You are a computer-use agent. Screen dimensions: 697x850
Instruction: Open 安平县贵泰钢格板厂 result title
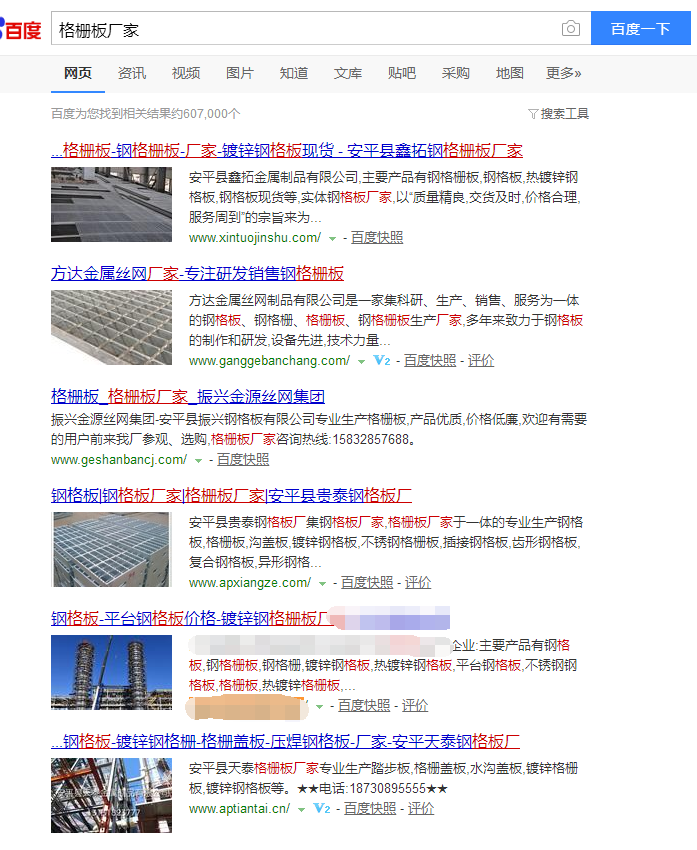[231, 495]
